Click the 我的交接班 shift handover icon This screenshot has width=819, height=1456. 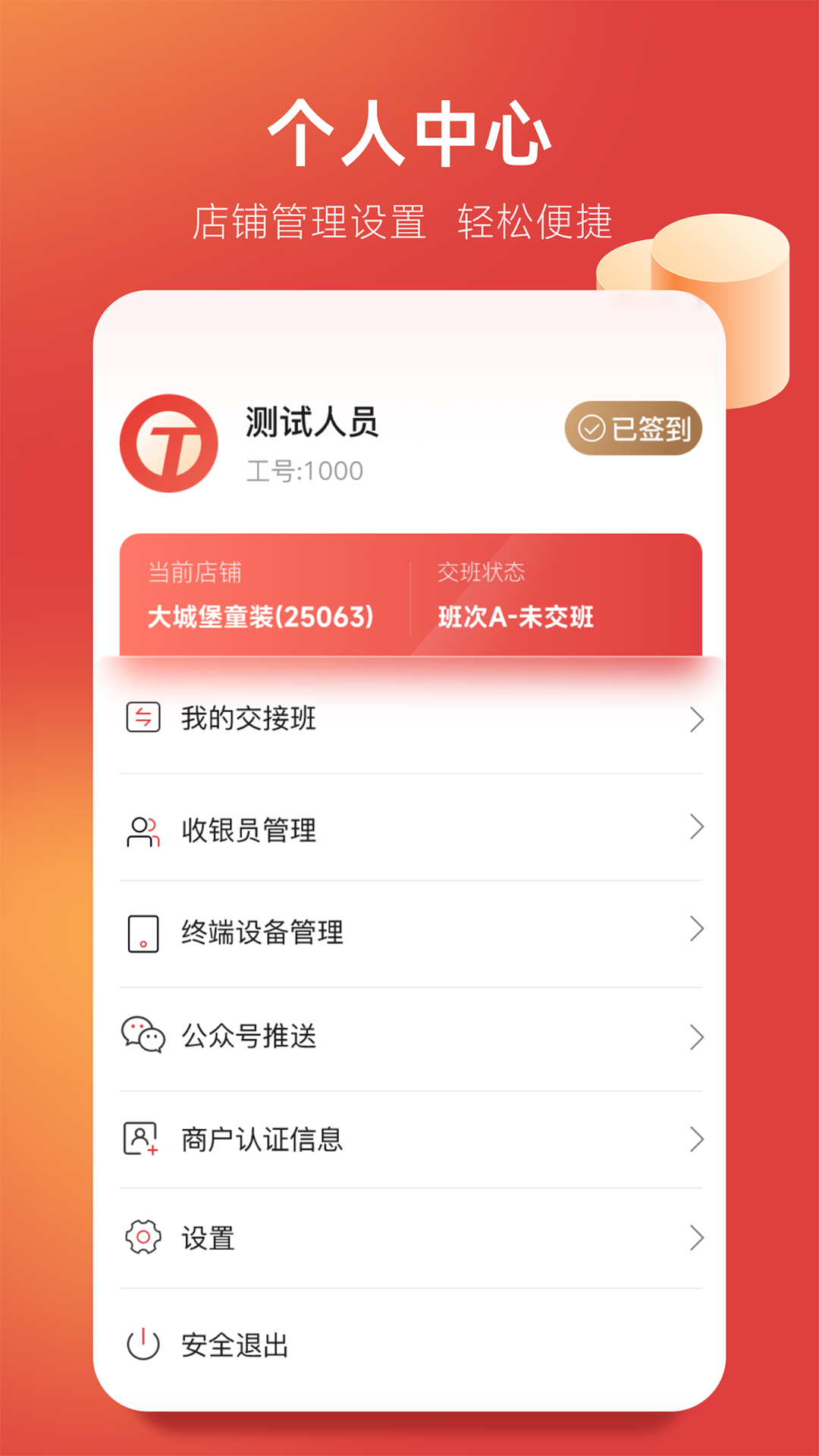pyautogui.click(x=143, y=718)
